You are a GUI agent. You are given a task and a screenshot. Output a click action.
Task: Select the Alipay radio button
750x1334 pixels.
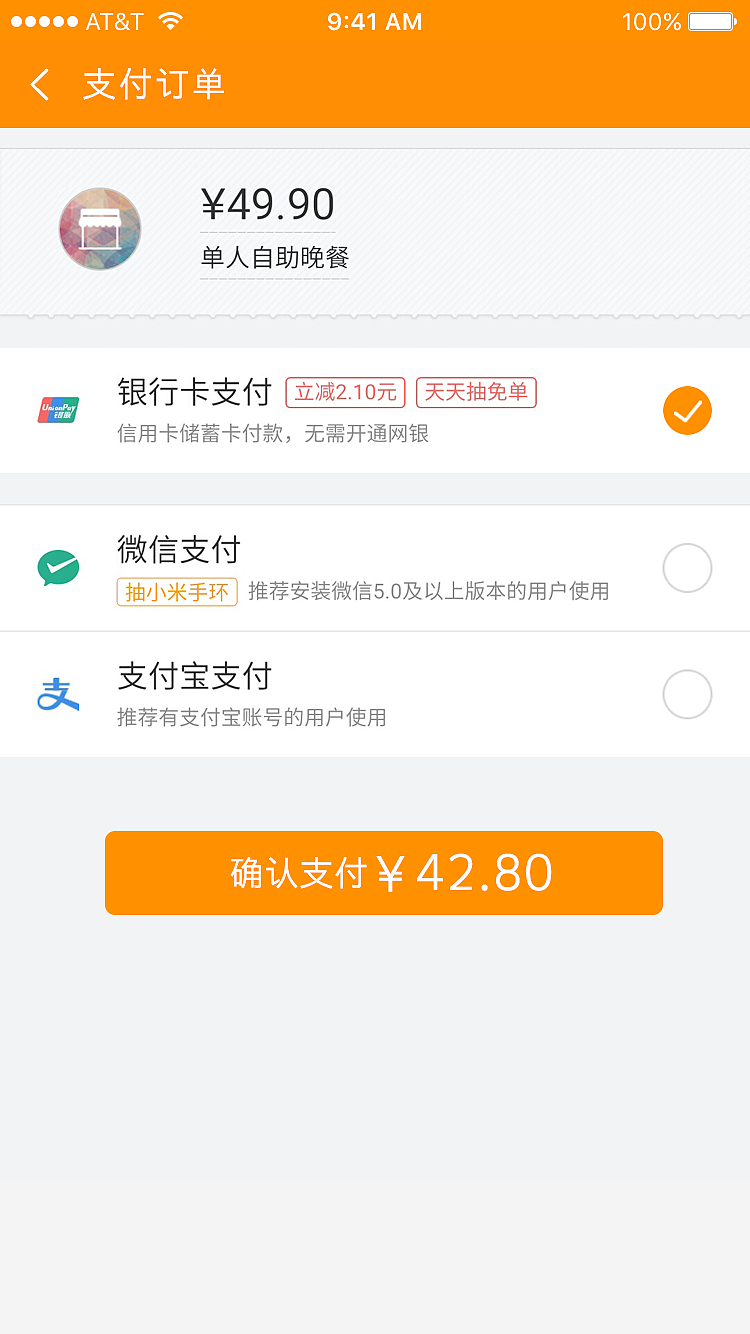tap(687, 694)
